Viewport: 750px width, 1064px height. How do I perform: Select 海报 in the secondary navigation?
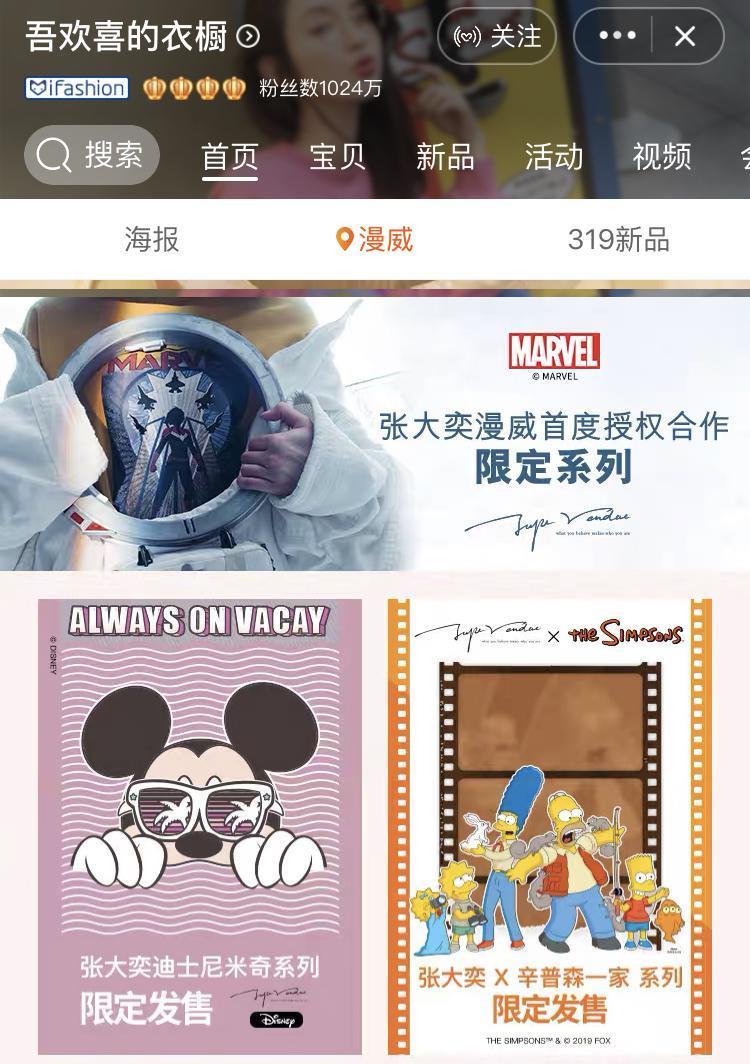[151, 240]
